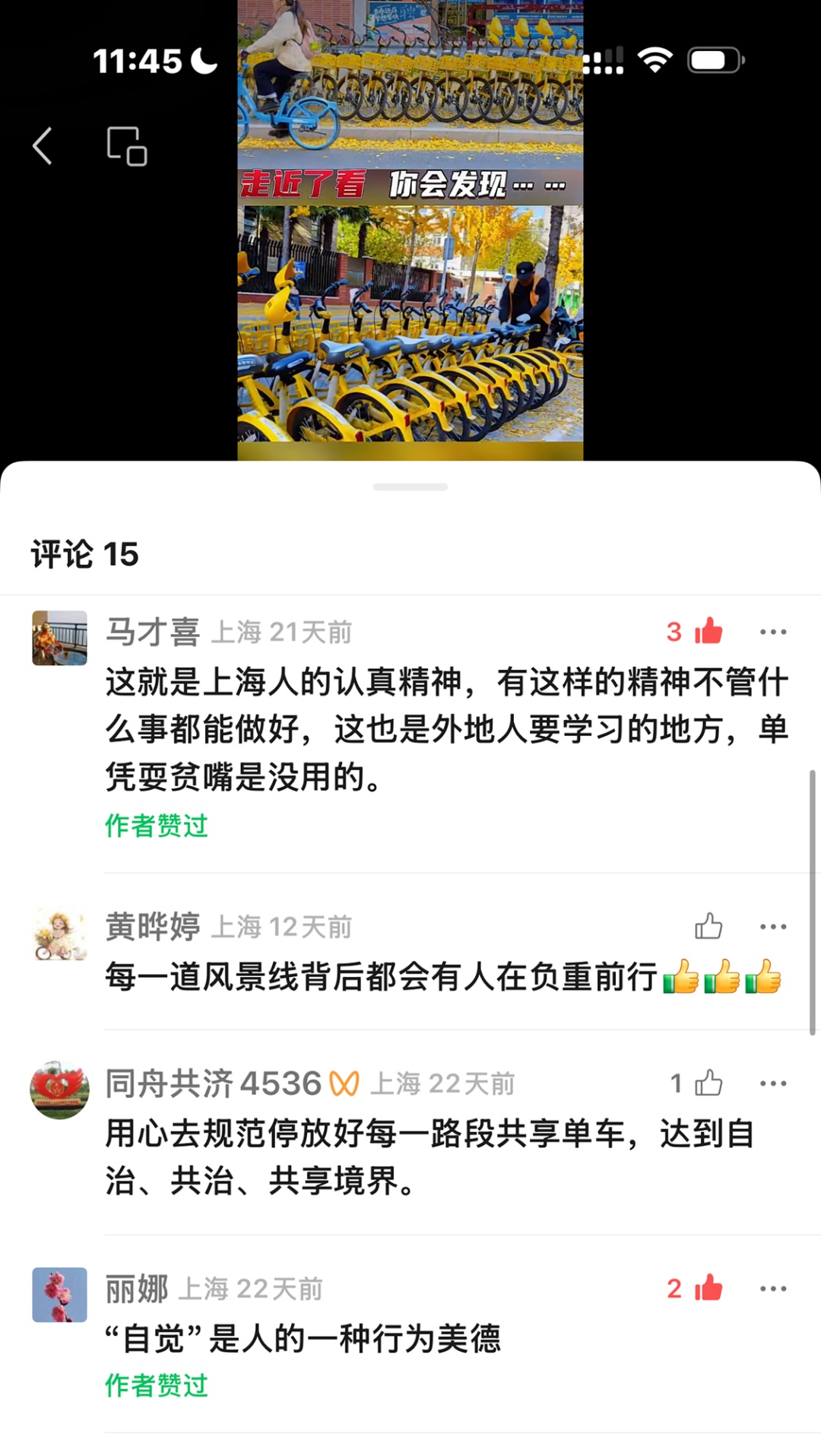Open more options for 马才喜's comment

coord(772,632)
